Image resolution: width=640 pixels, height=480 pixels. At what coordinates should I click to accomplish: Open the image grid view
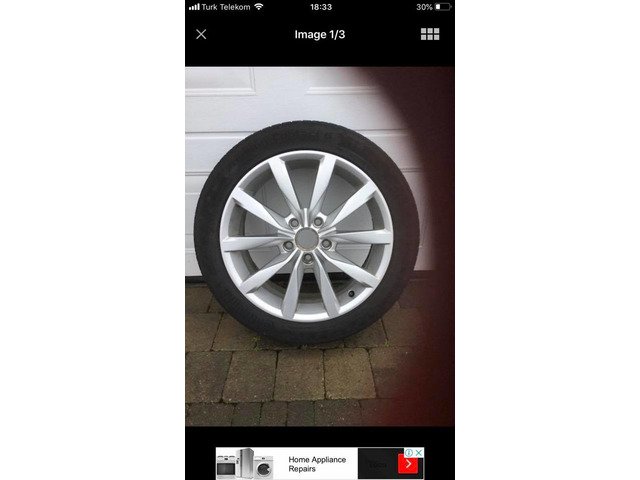click(430, 34)
